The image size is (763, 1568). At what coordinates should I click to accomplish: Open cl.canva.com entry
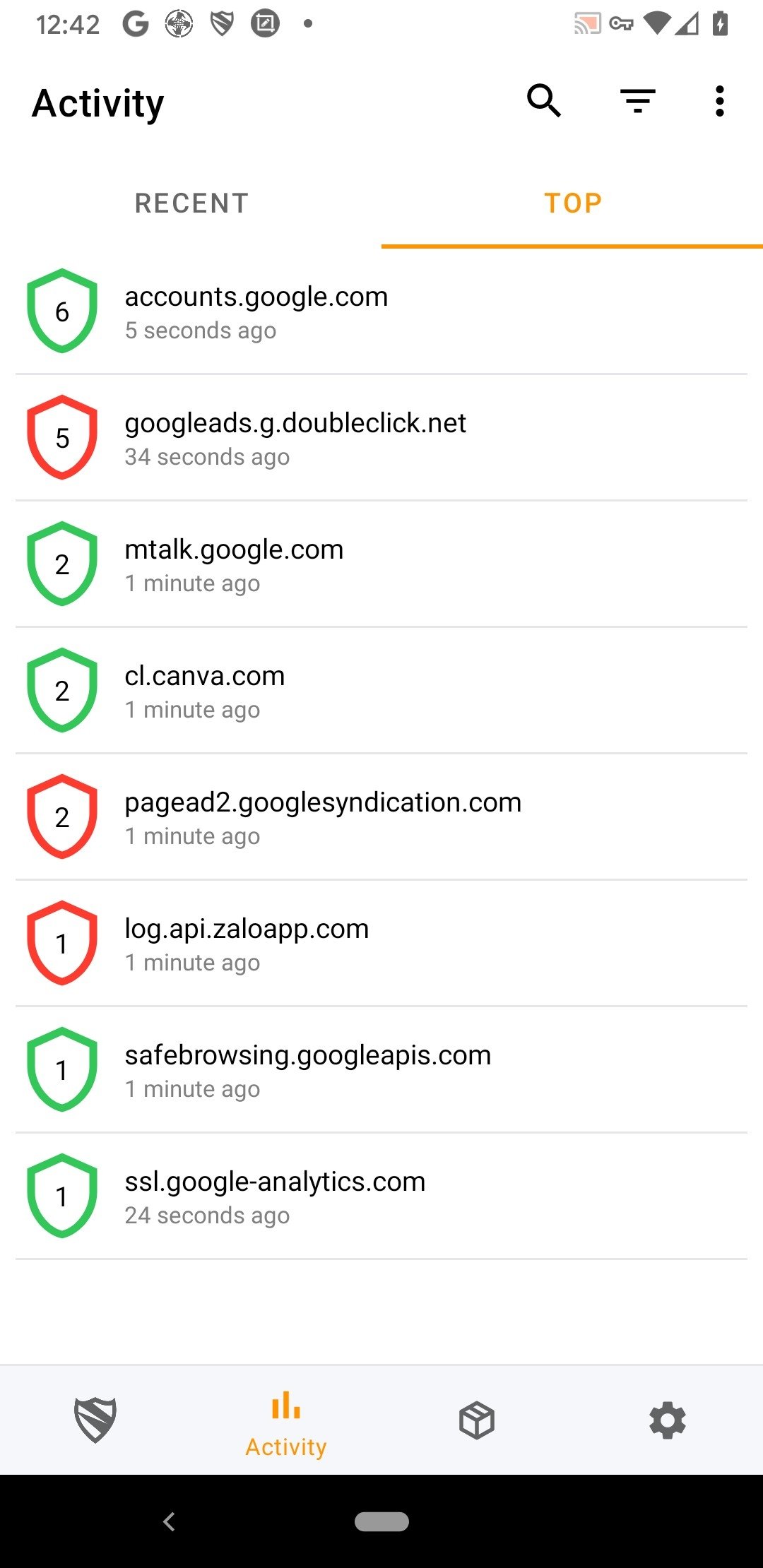pos(381,691)
